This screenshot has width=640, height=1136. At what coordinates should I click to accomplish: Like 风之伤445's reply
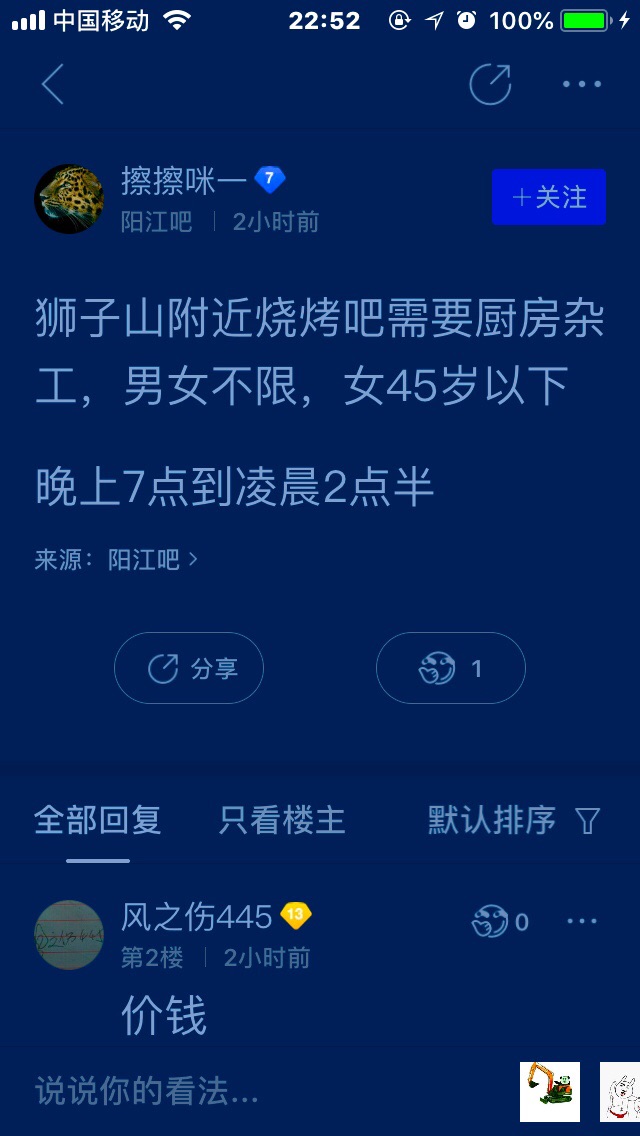click(499, 921)
